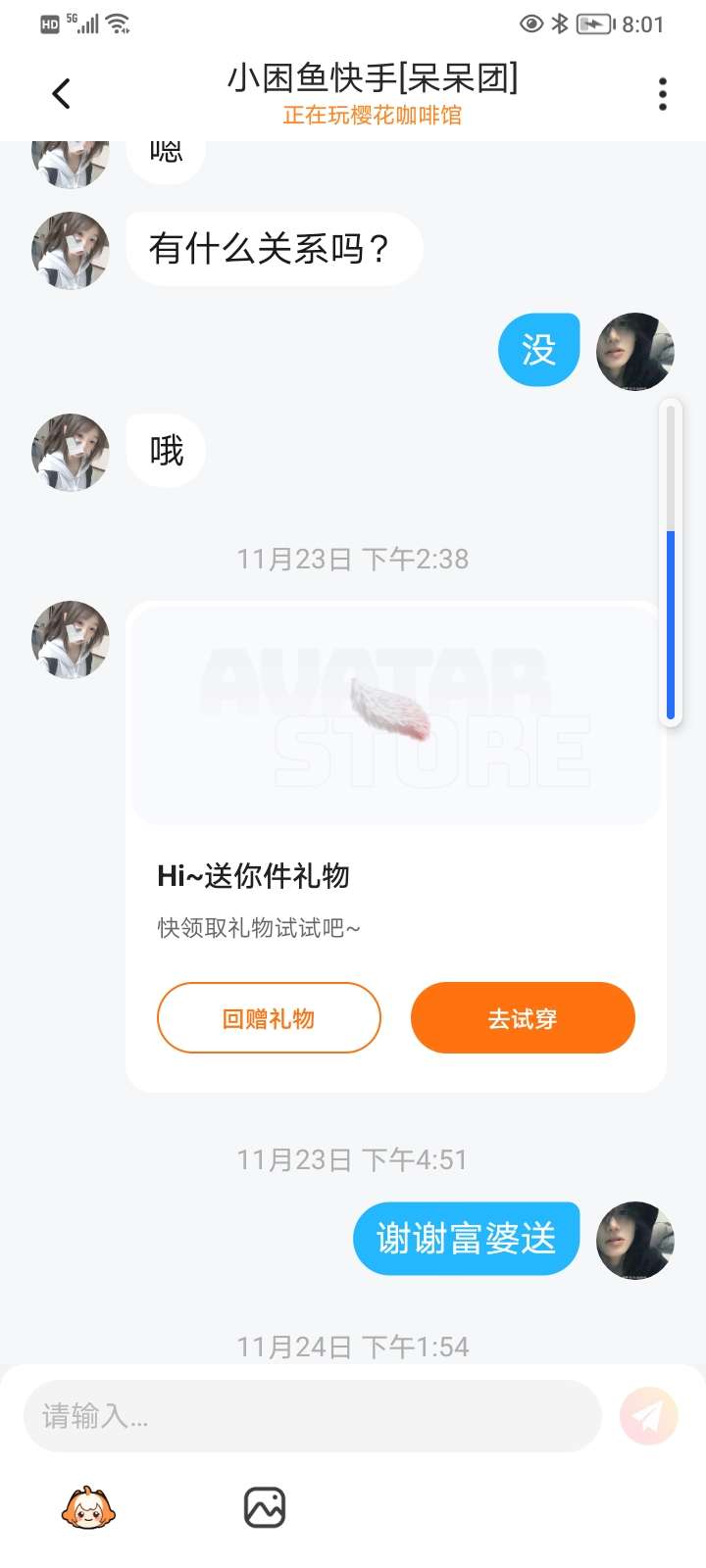The image size is (706, 1568).
Task: Open the emoji sticker picker
Action: click(x=88, y=1507)
